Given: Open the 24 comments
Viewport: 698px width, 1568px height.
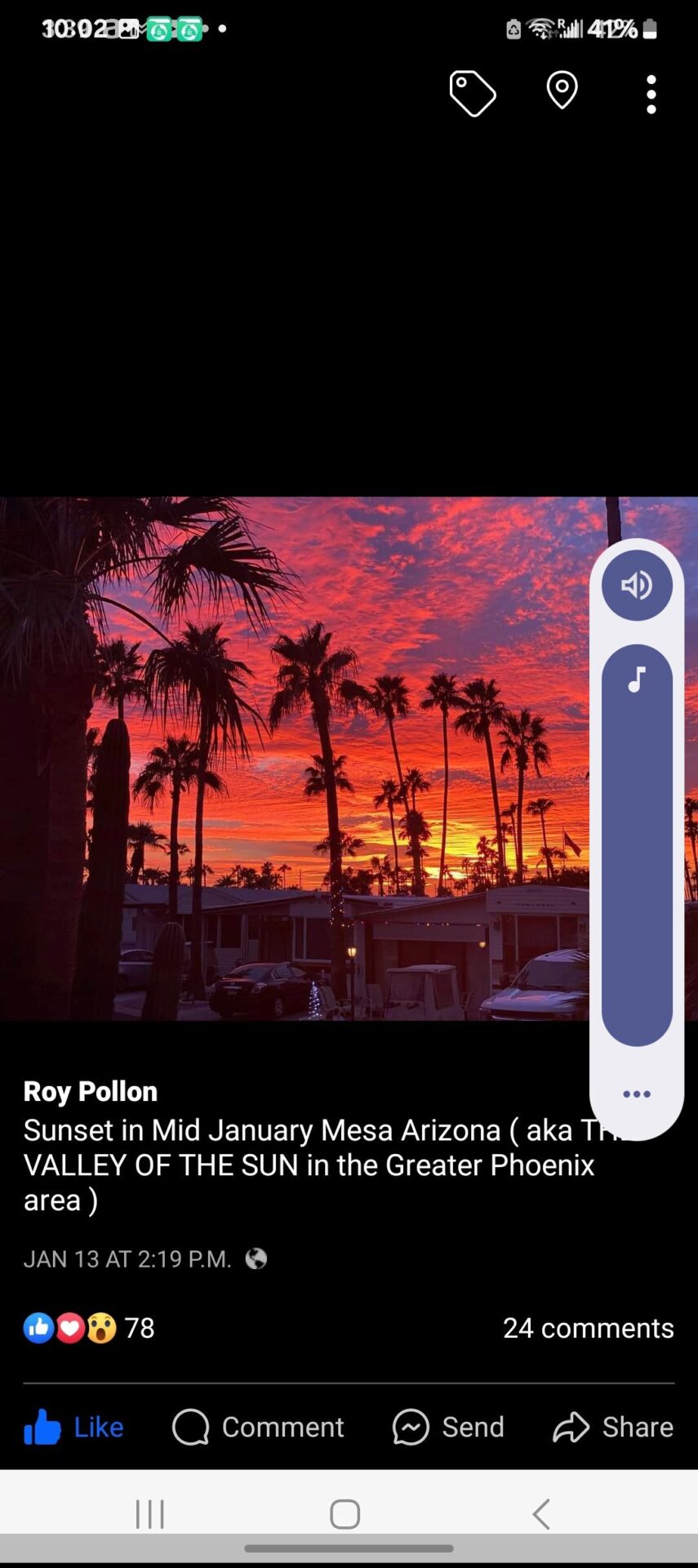Looking at the screenshot, I should click(588, 1328).
